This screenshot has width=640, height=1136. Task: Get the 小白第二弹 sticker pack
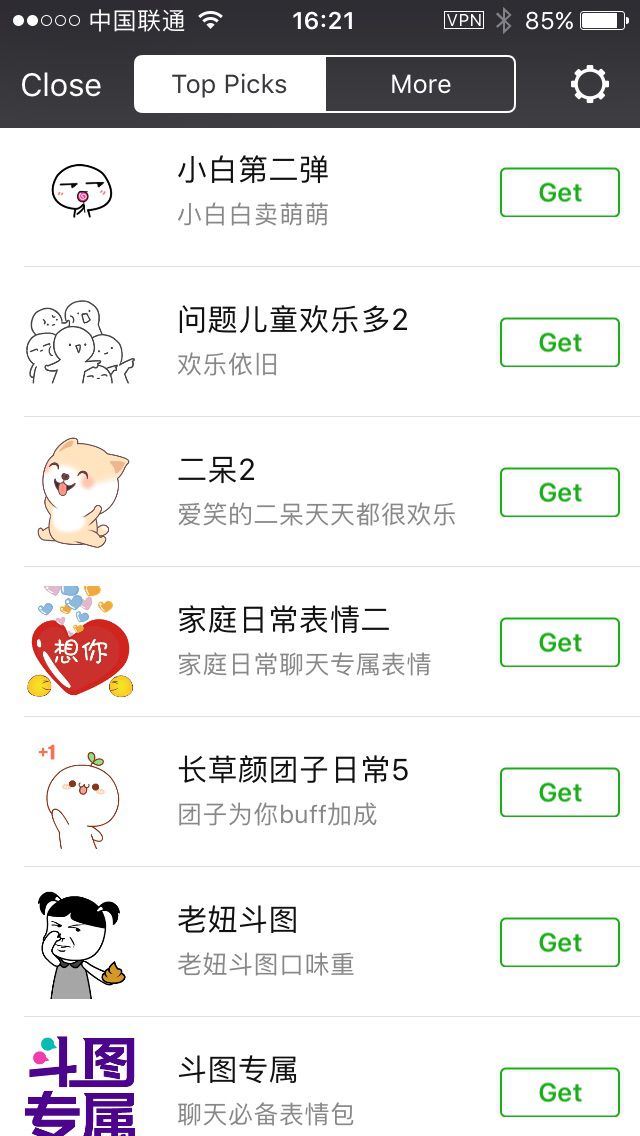[560, 192]
